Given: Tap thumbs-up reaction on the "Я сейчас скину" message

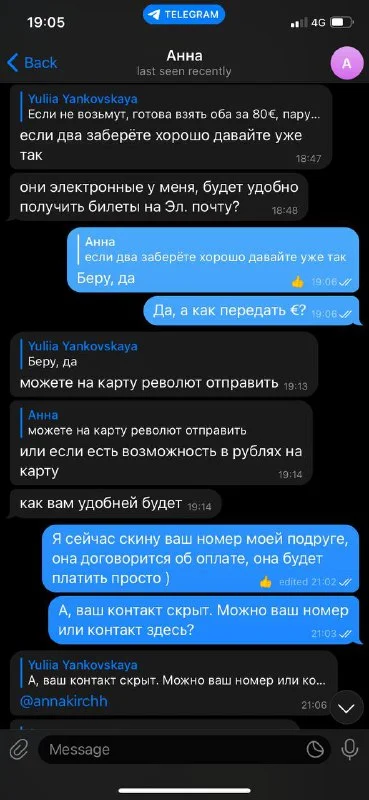Looking at the screenshot, I should pyautogui.click(x=265, y=582).
